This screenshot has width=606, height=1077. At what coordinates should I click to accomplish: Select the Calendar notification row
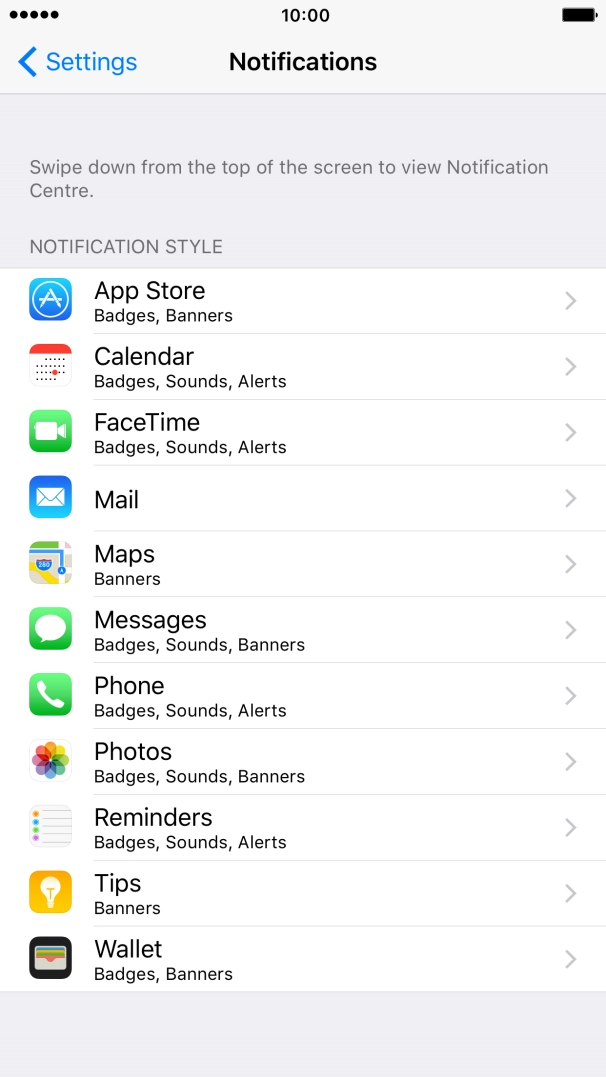click(302, 367)
